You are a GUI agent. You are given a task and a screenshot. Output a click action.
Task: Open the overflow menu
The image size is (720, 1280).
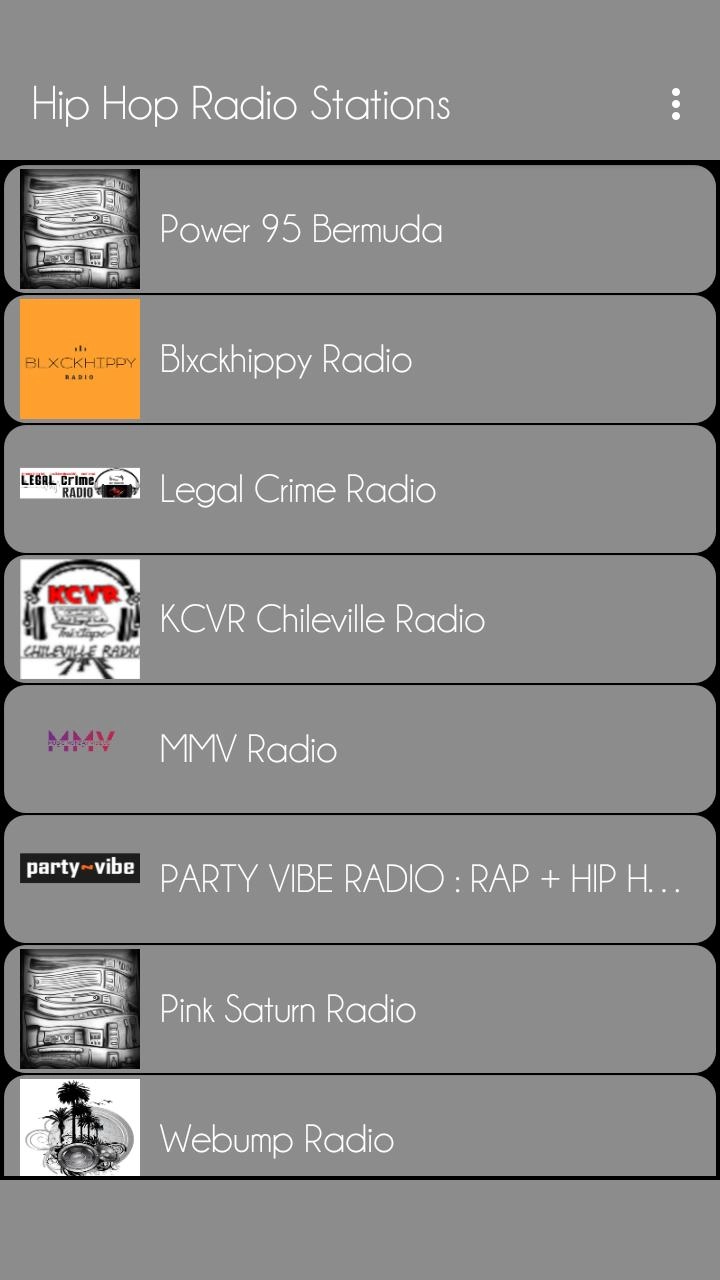coord(676,104)
